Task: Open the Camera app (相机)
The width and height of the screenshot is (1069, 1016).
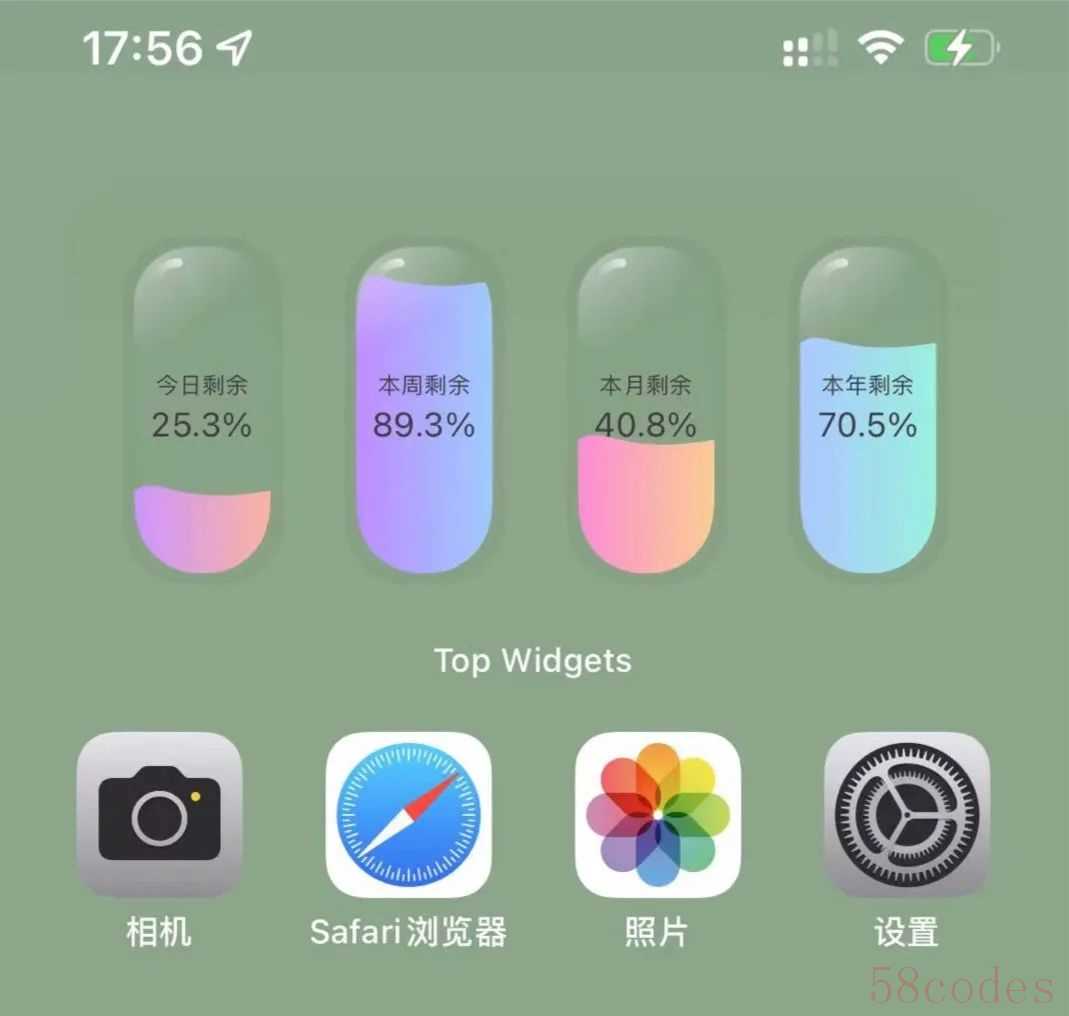Action: [x=159, y=815]
